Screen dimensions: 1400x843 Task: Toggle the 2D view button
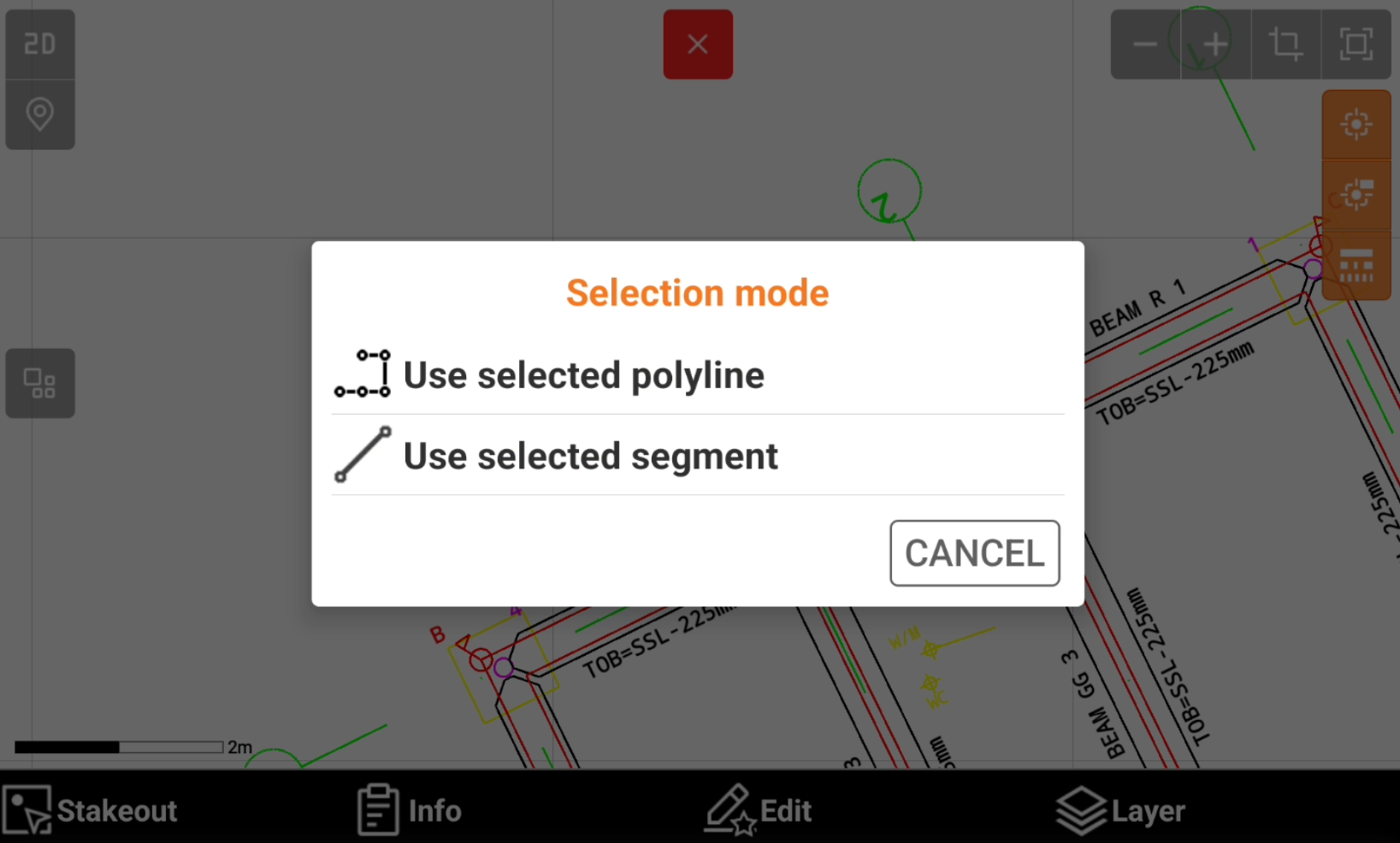(x=40, y=44)
